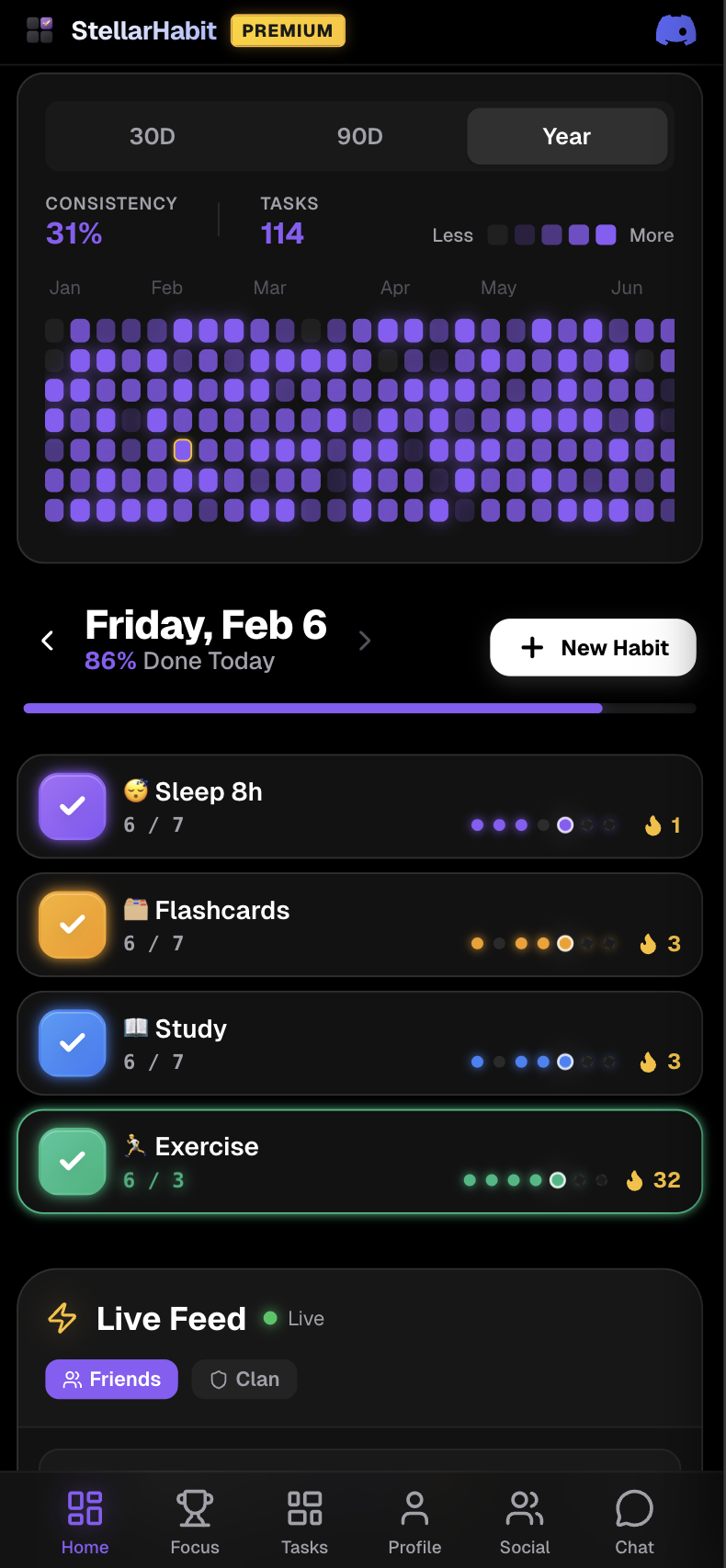Create a New Habit
726x1568 pixels.
click(593, 647)
